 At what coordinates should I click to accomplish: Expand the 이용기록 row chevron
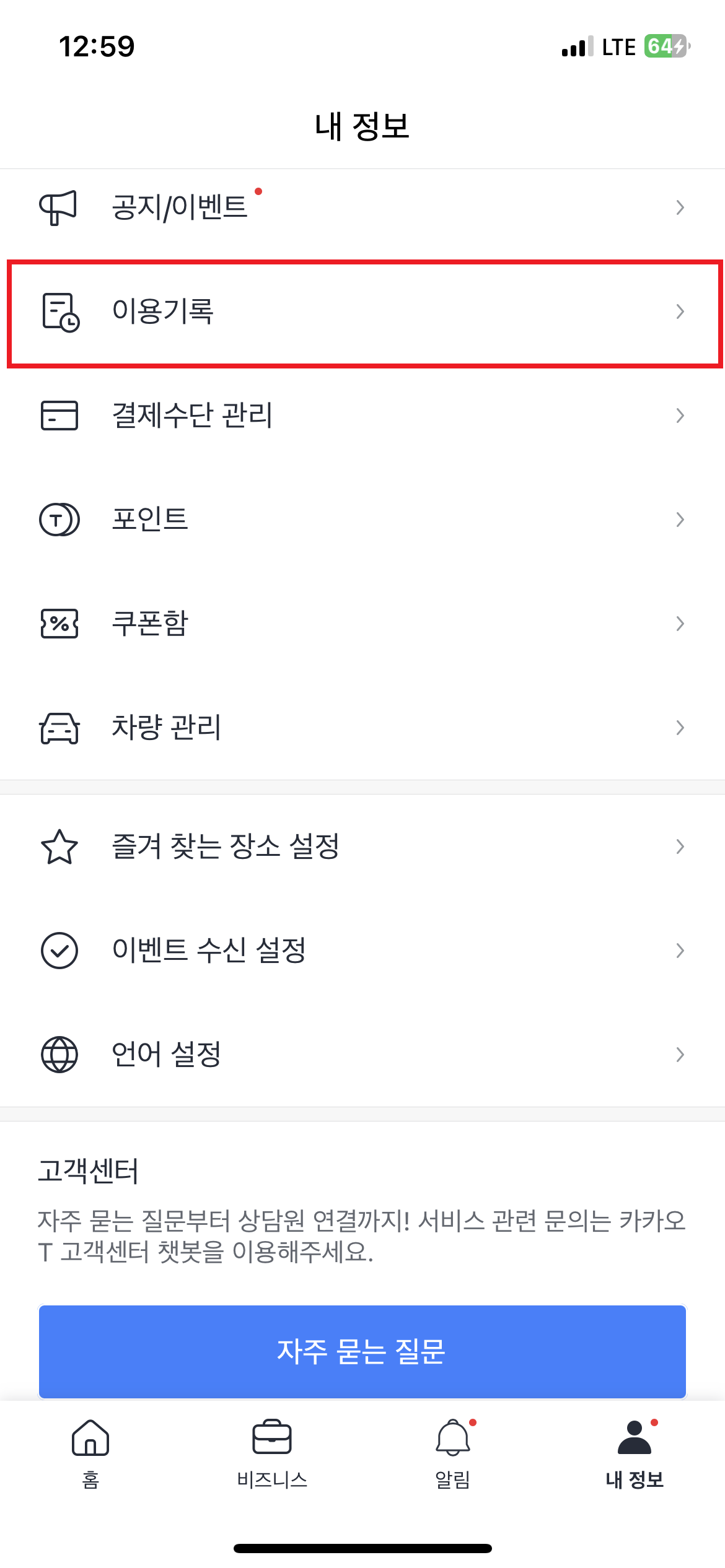[680, 311]
